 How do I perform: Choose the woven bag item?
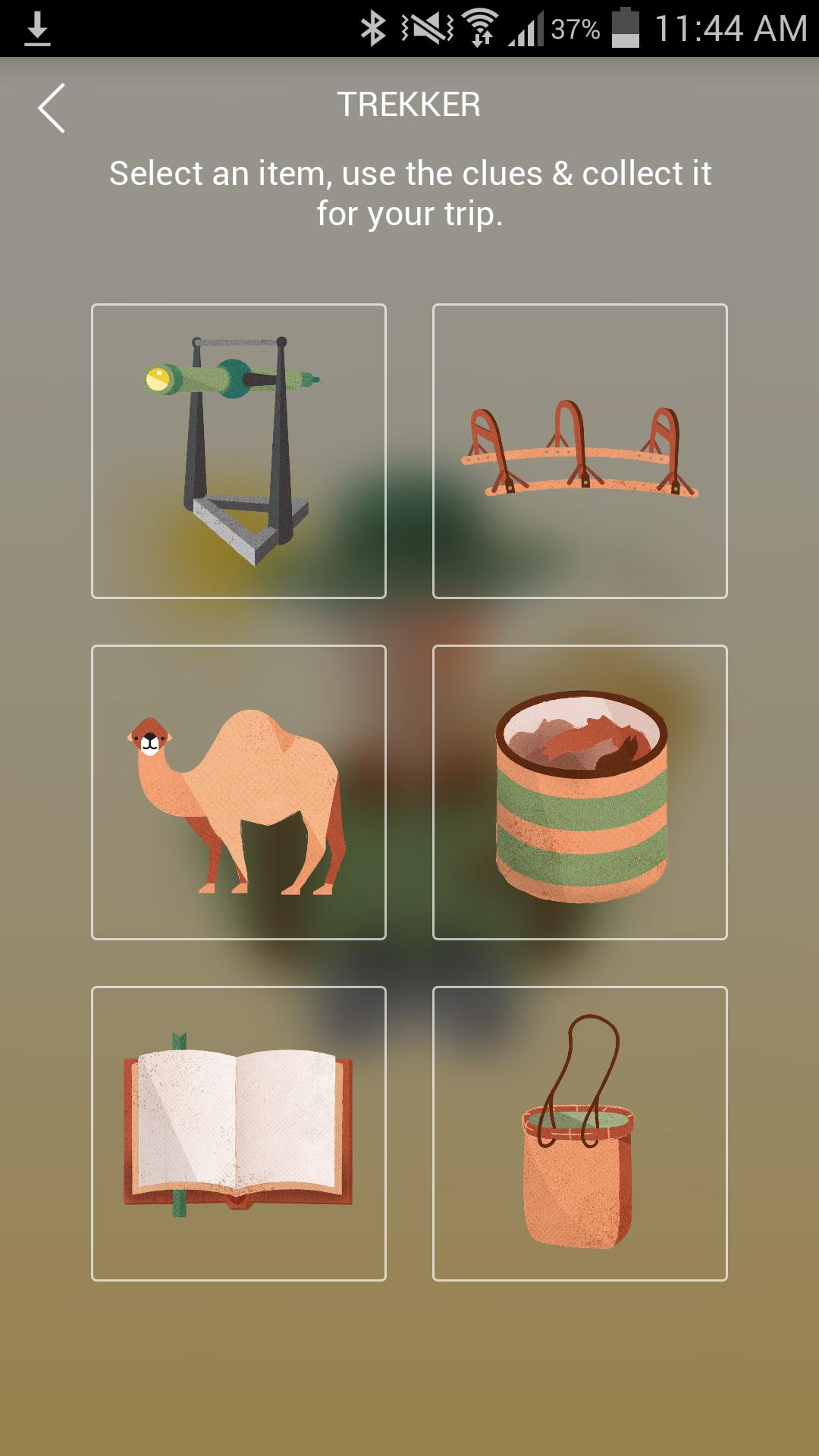[579, 1134]
